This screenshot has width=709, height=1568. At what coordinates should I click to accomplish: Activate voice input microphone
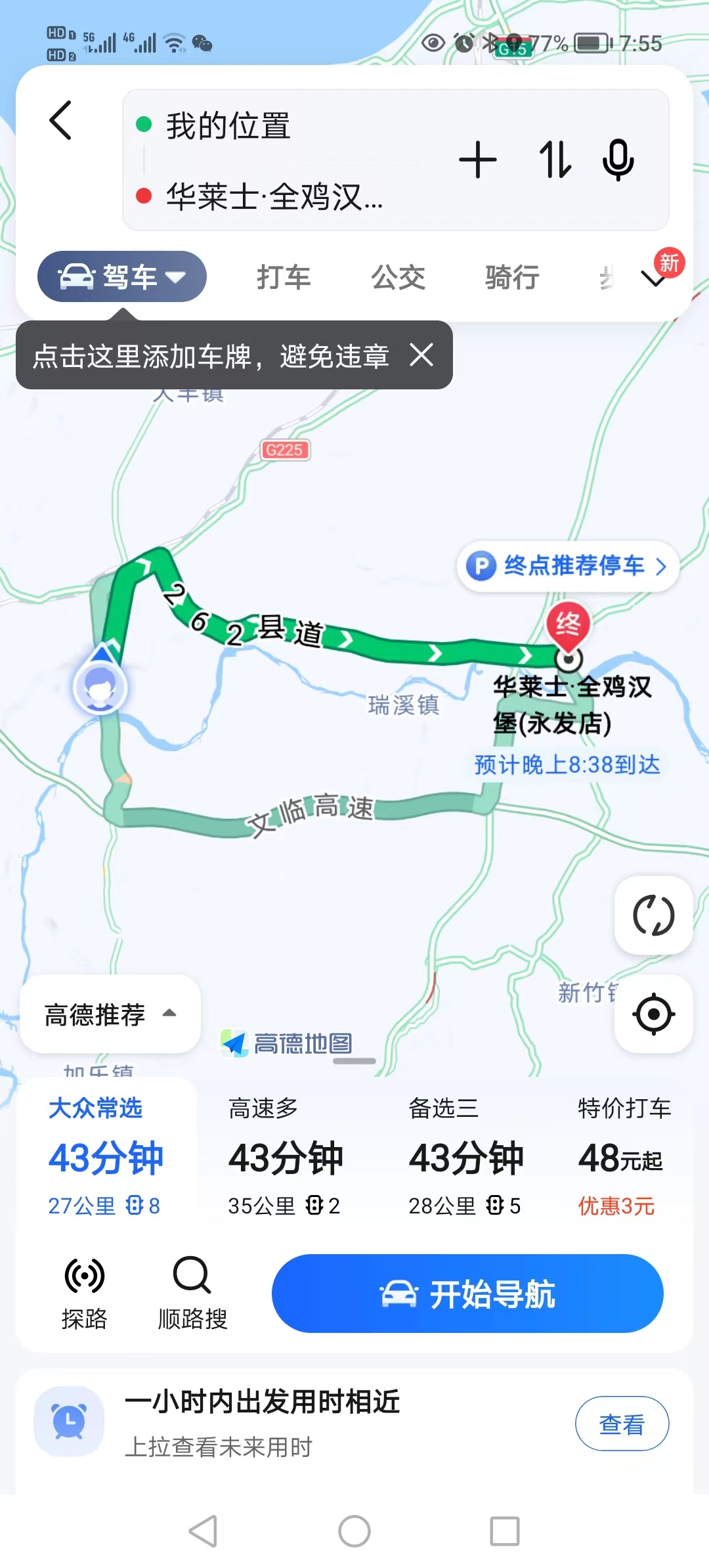618,160
